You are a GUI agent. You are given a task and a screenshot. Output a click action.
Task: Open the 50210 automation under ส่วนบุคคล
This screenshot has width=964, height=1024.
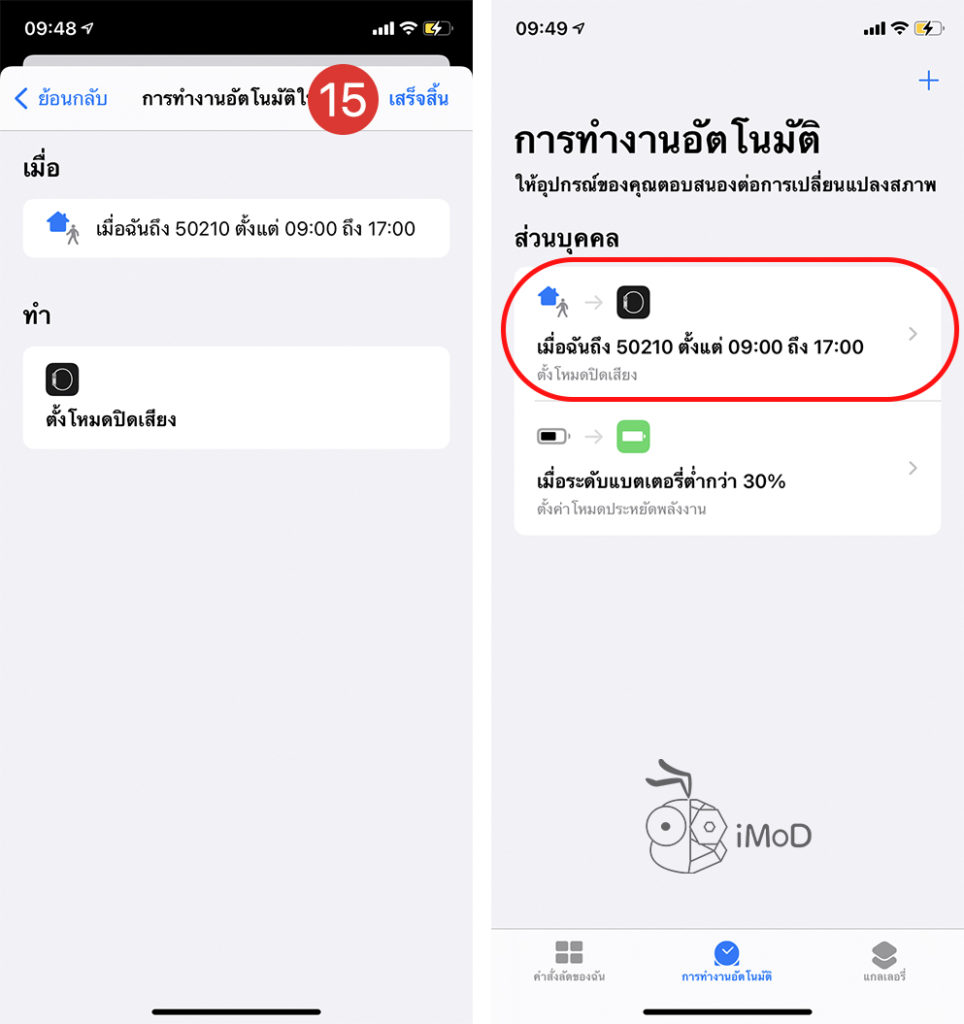pyautogui.click(x=727, y=334)
